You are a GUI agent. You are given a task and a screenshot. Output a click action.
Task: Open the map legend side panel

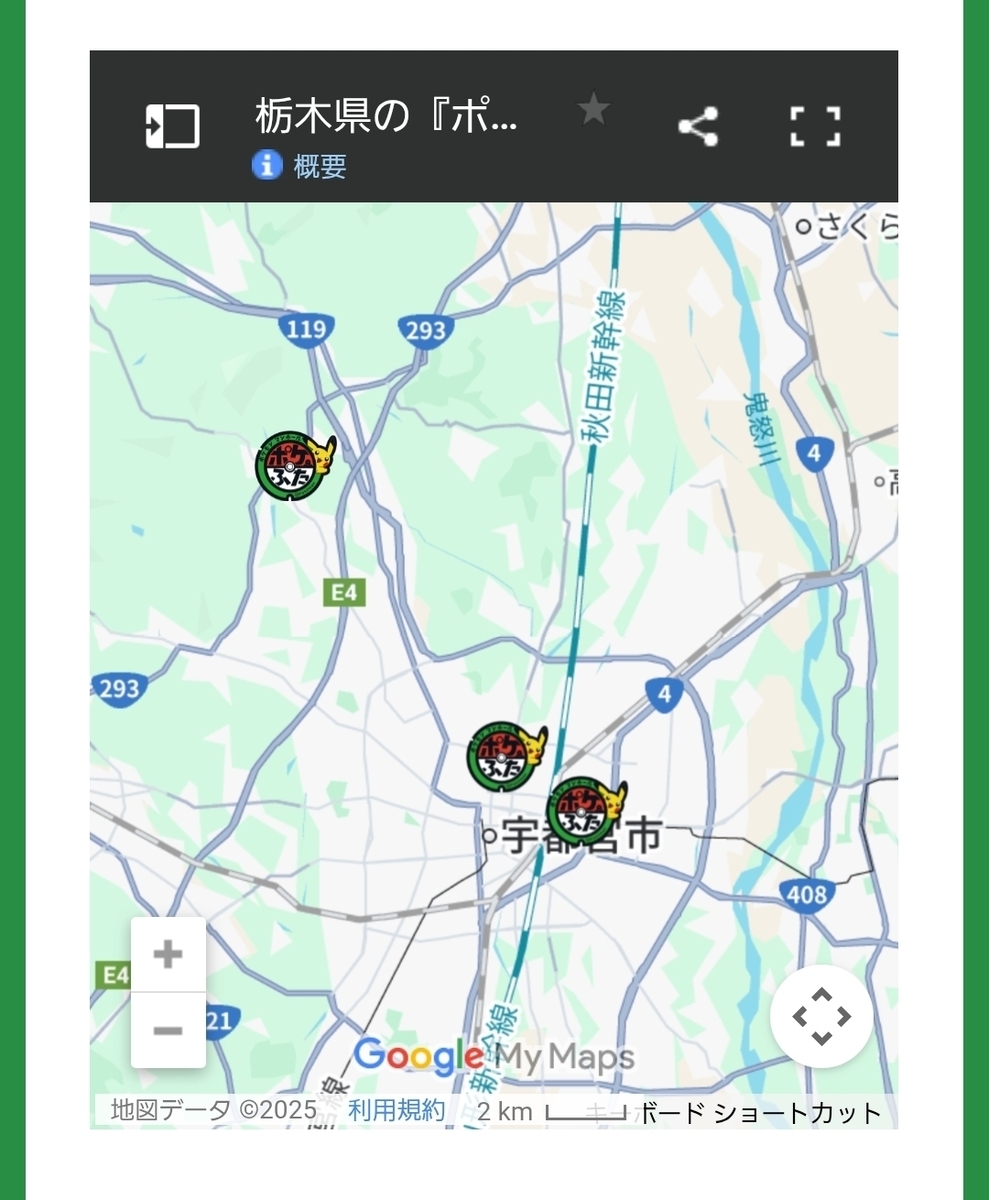click(172, 127)
